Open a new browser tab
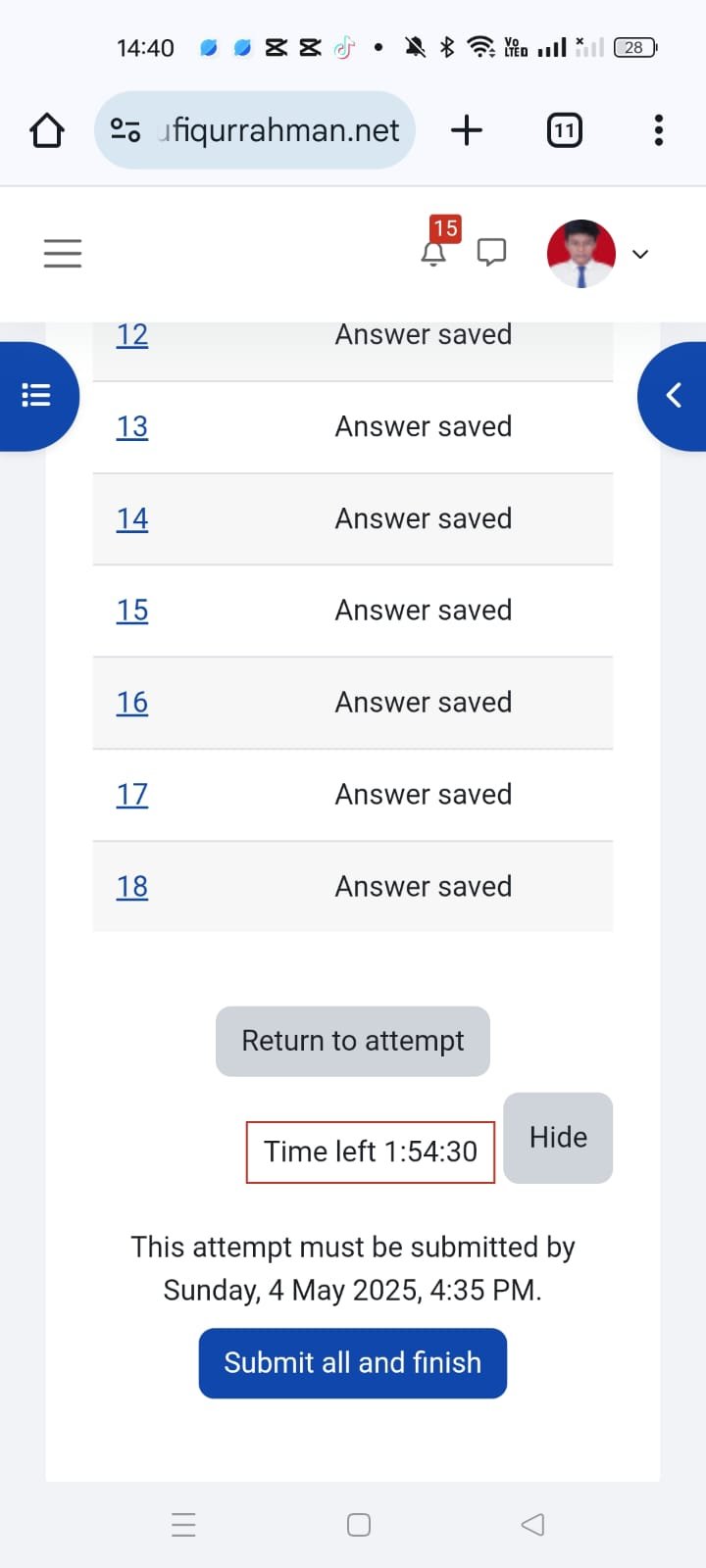Image resolution: width=706 pixels, height=1568 pixels. coord(467,130)
